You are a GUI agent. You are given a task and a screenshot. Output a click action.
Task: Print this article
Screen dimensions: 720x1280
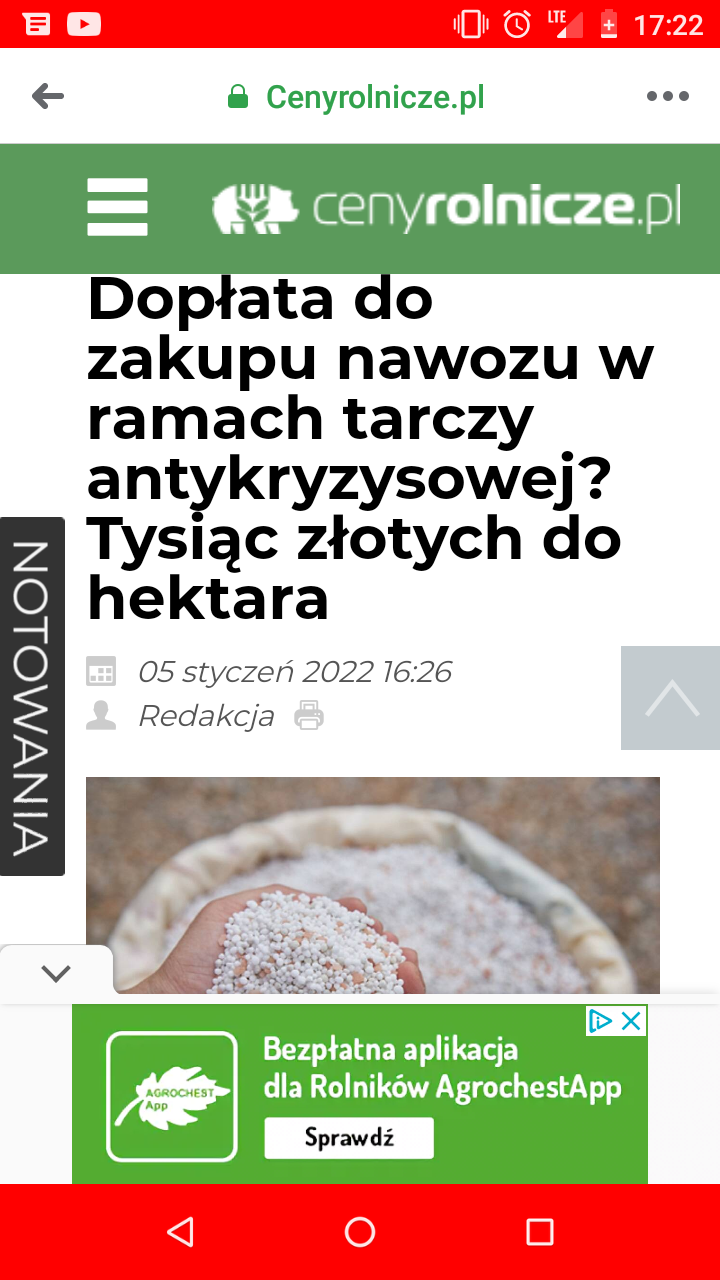309,715
